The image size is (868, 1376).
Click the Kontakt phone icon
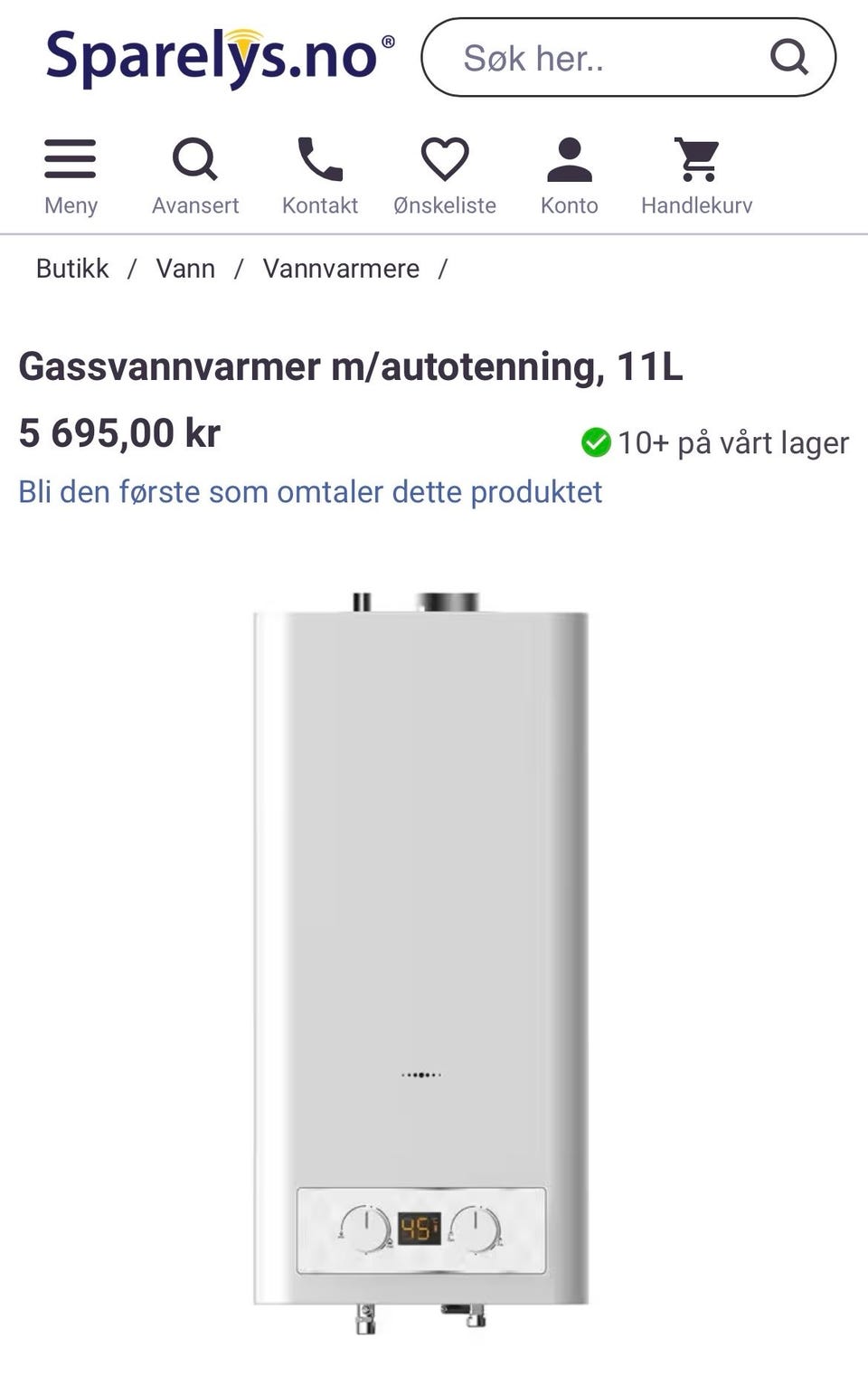(320, 160)
